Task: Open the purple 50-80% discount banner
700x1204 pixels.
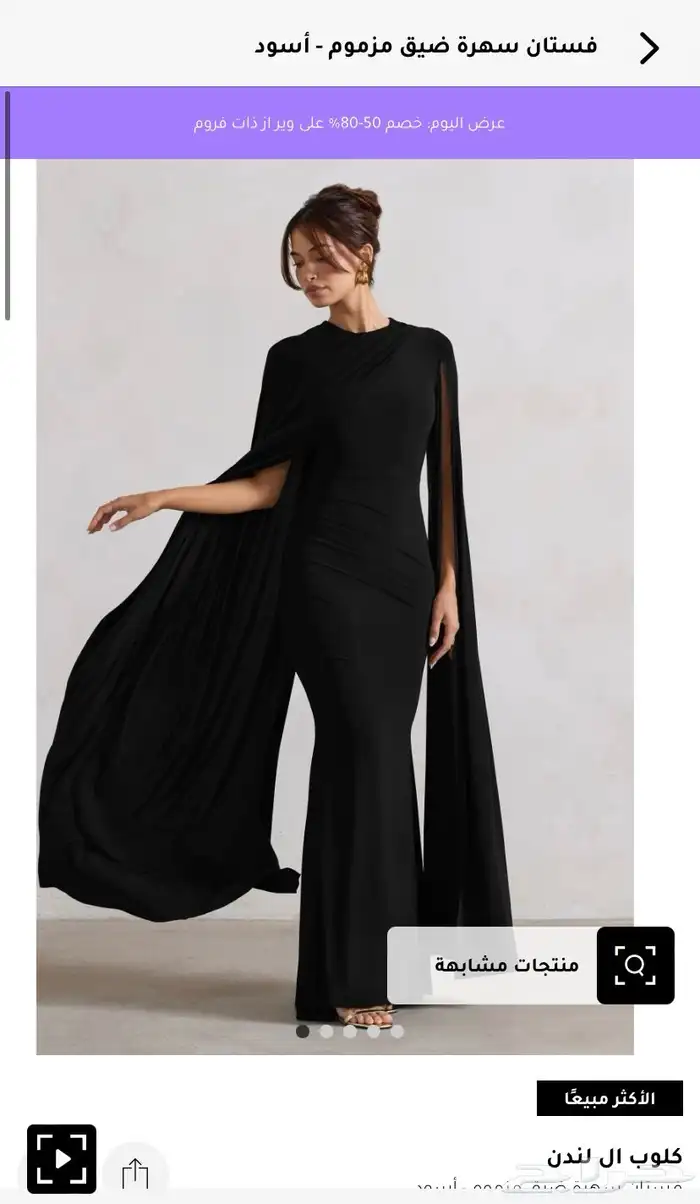Action: pyautogui.click(x=350, y=123)
